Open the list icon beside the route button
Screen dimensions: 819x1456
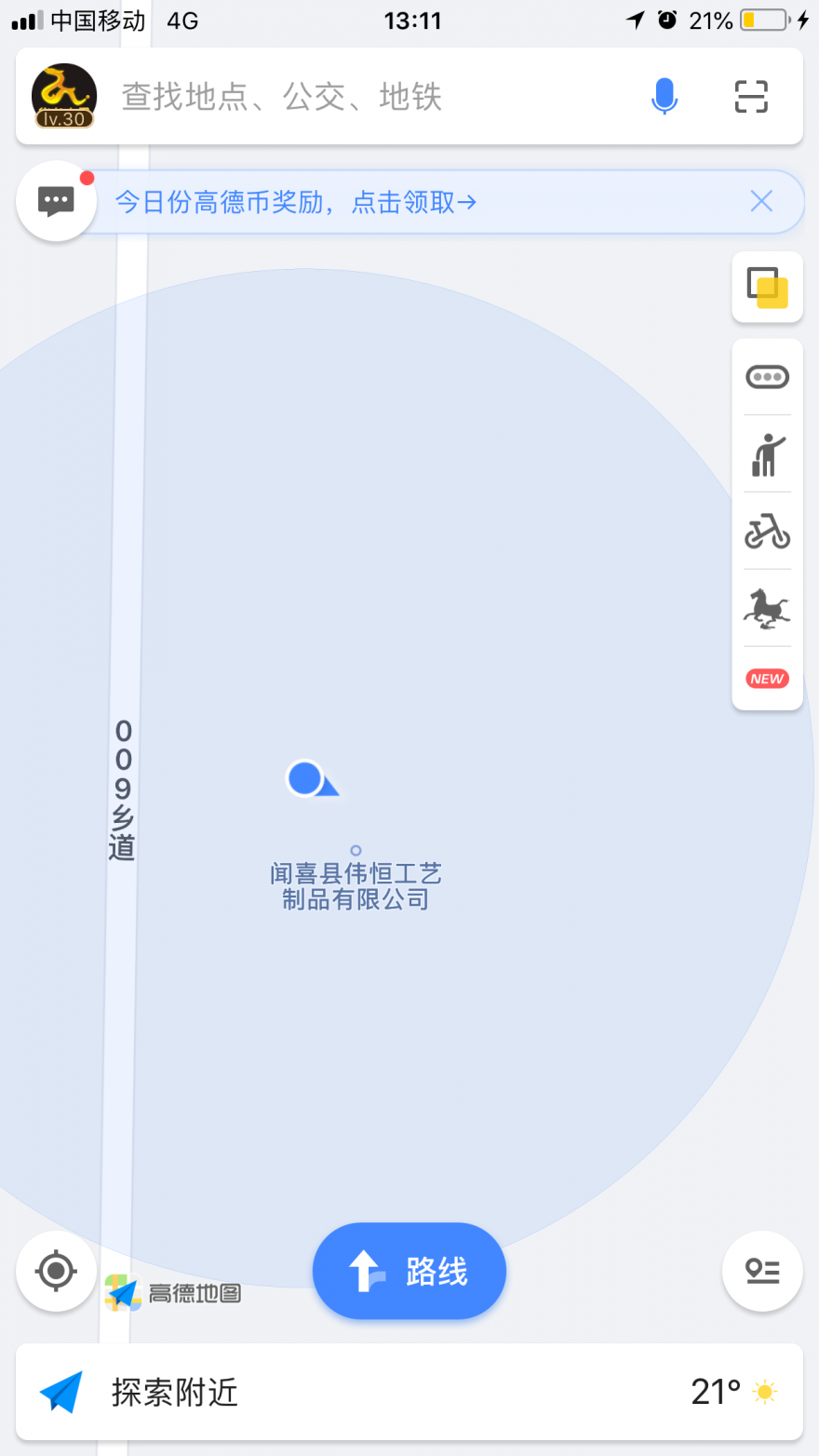tap(762, 1271)
